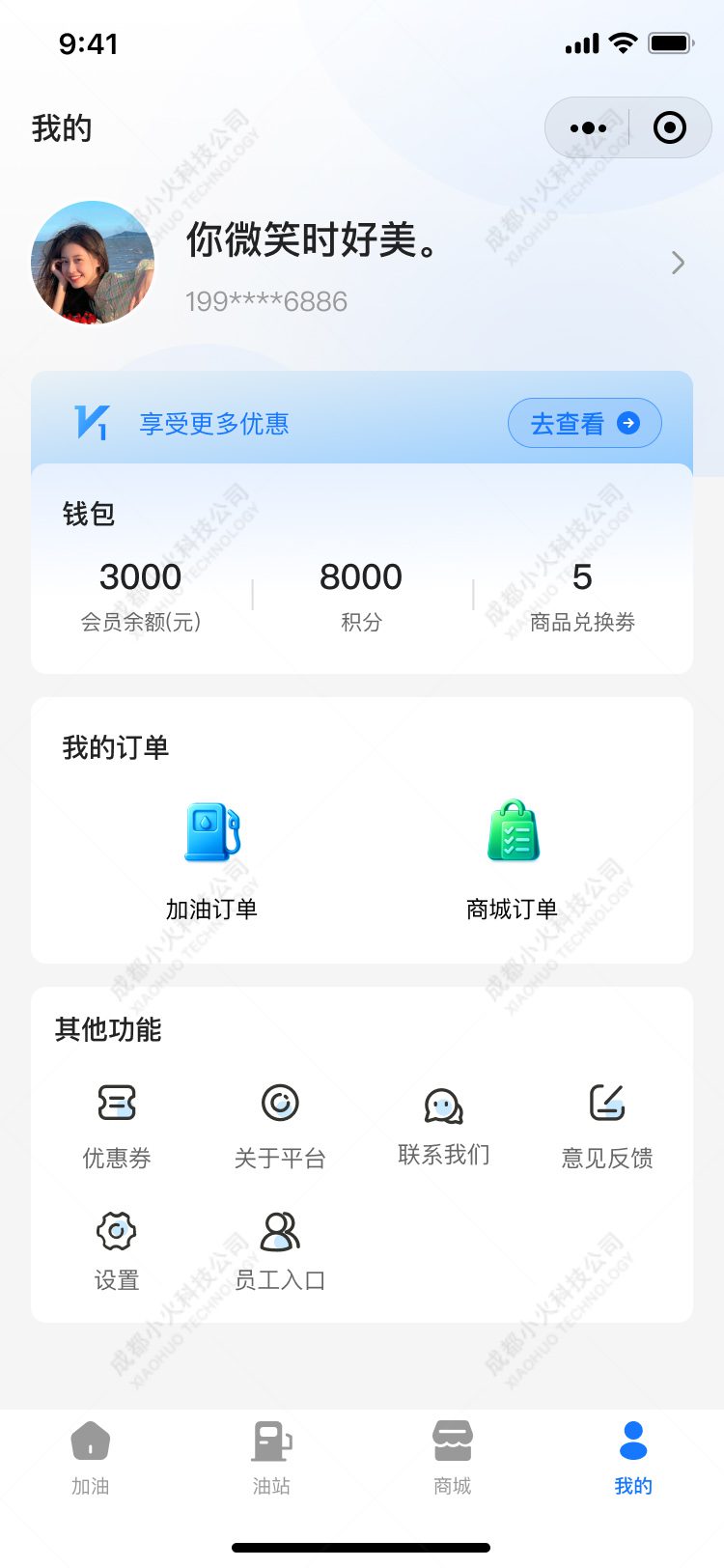Open the 意见反馈 feedback icon
The height and width of the screenshot is (1568, 724).
tap(606, 1104)
